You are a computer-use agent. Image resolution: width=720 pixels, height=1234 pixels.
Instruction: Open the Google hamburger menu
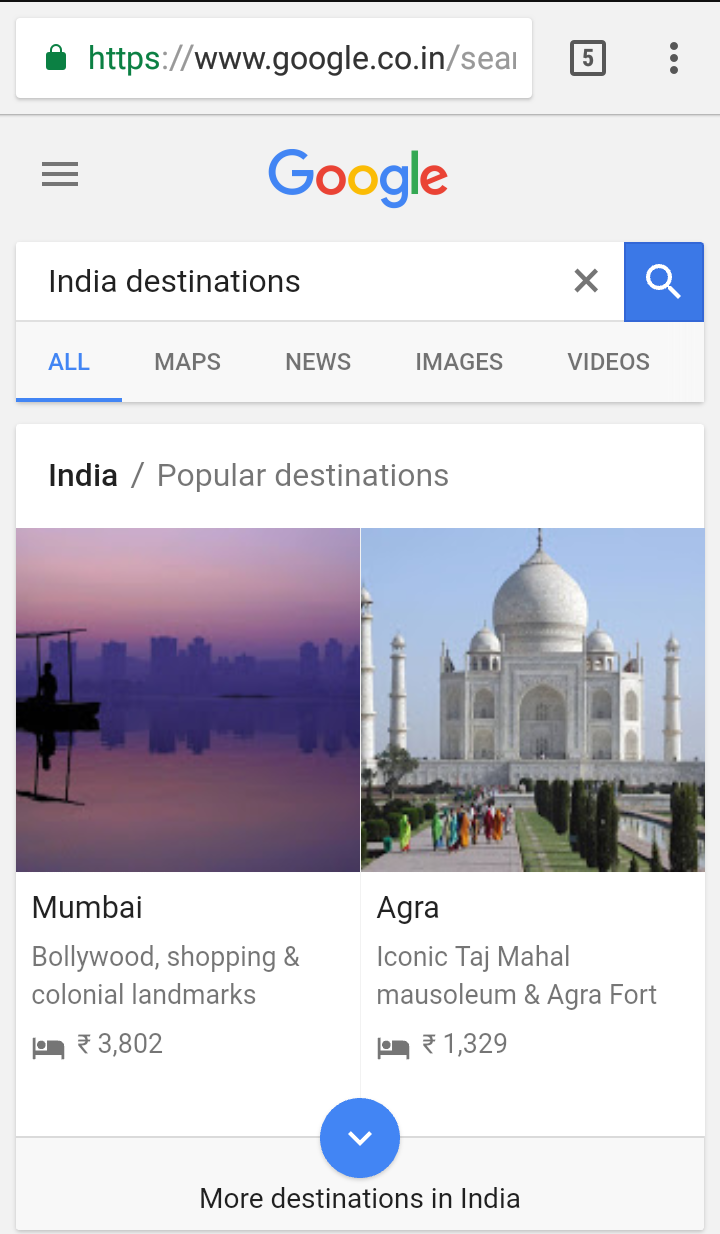(x=60, y=176)
